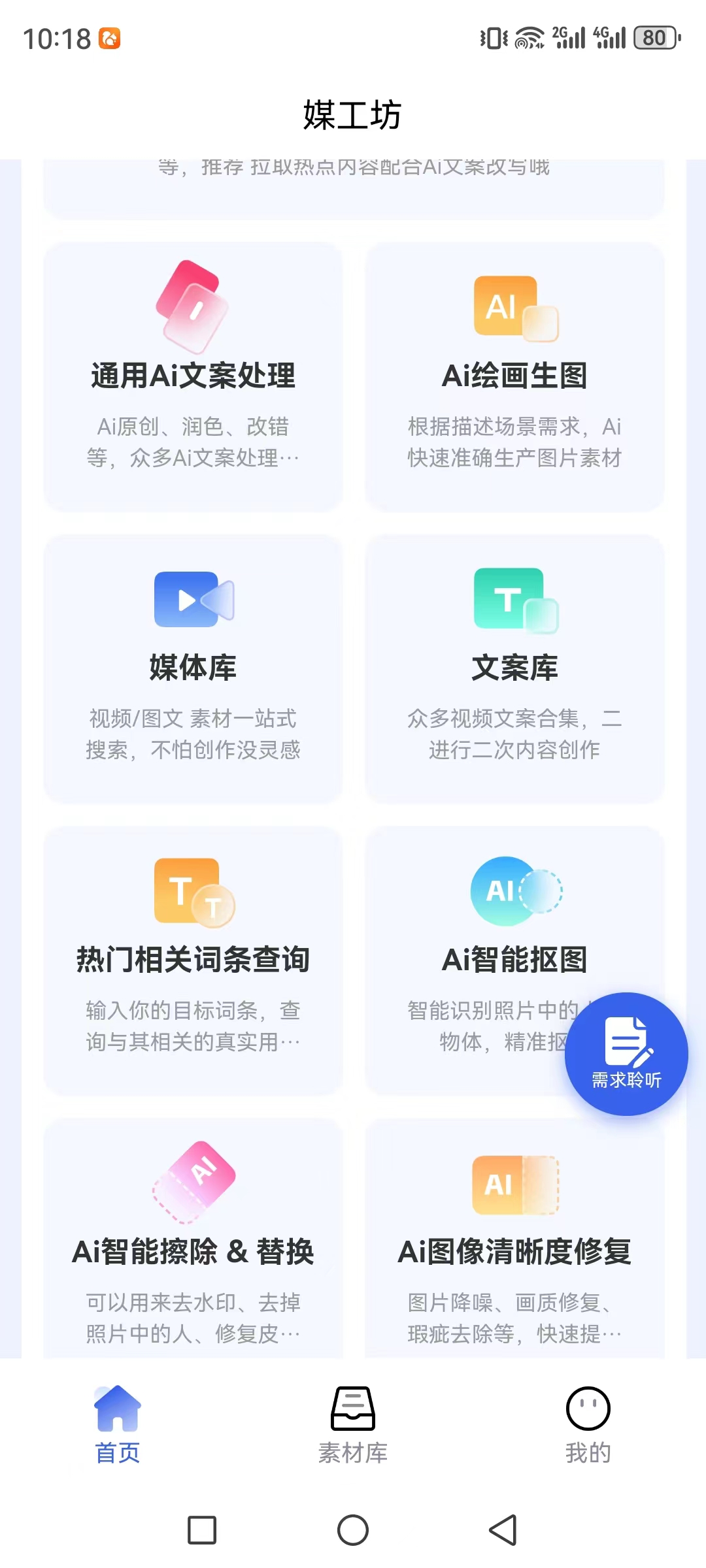
Task: Go back with the system back button
Action: point(503,1530)
